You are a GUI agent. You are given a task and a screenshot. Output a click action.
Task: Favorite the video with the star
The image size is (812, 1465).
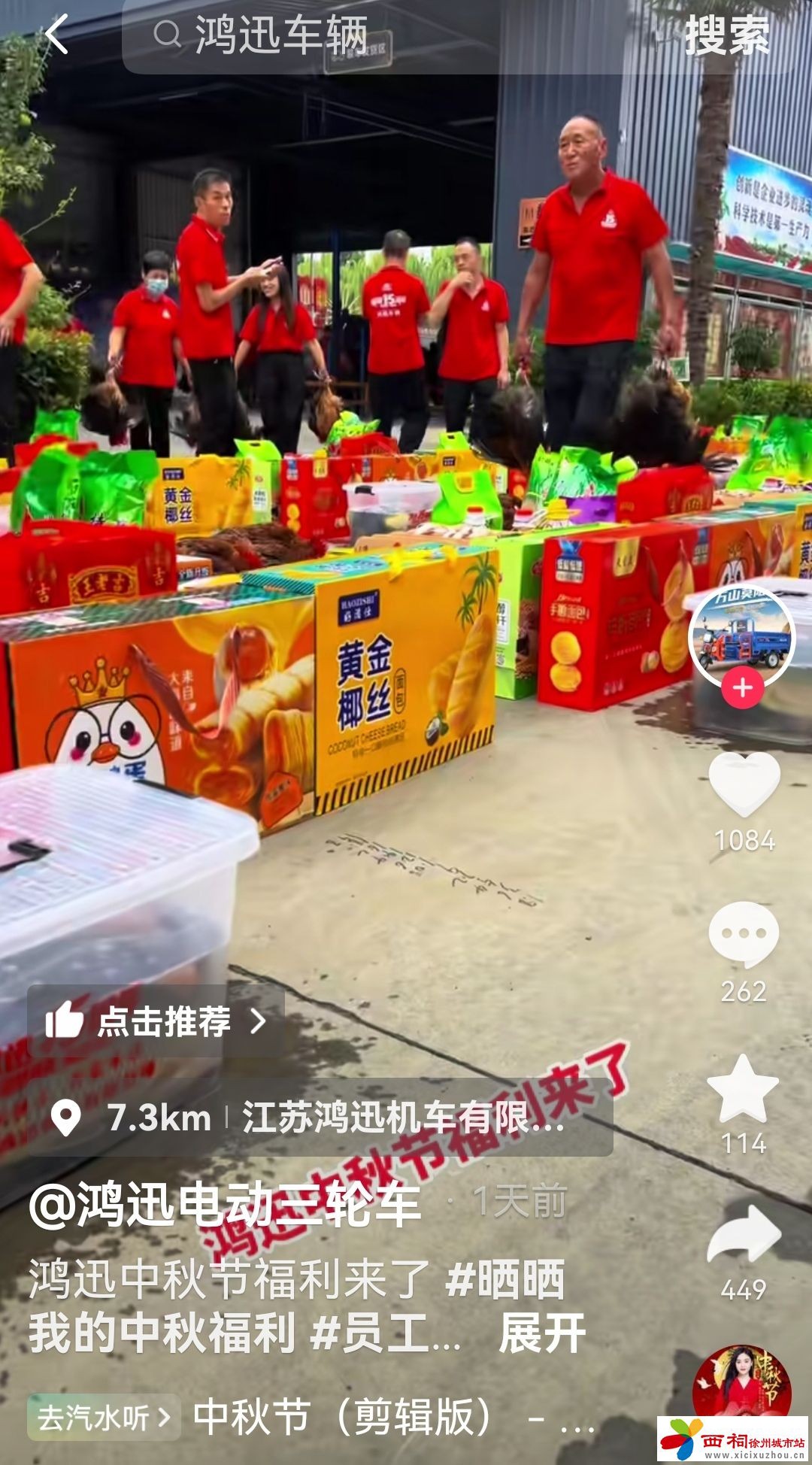pos(743,1089)
